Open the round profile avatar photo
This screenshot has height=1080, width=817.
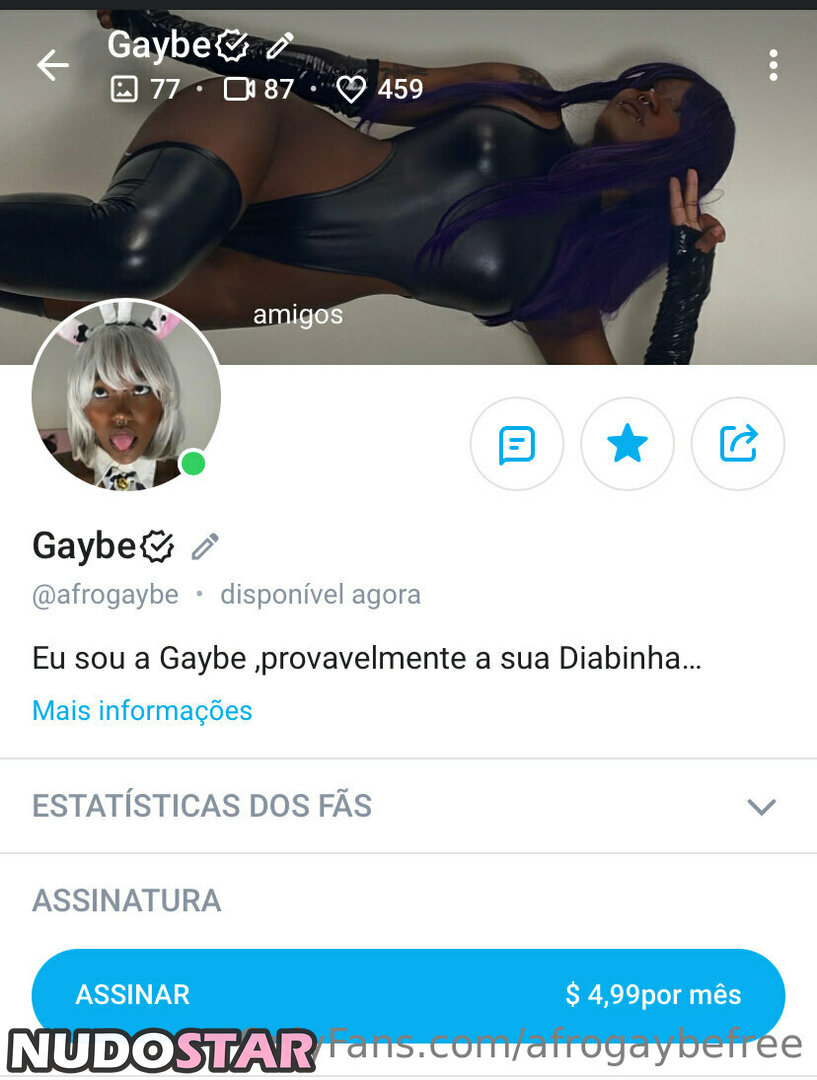126,396
